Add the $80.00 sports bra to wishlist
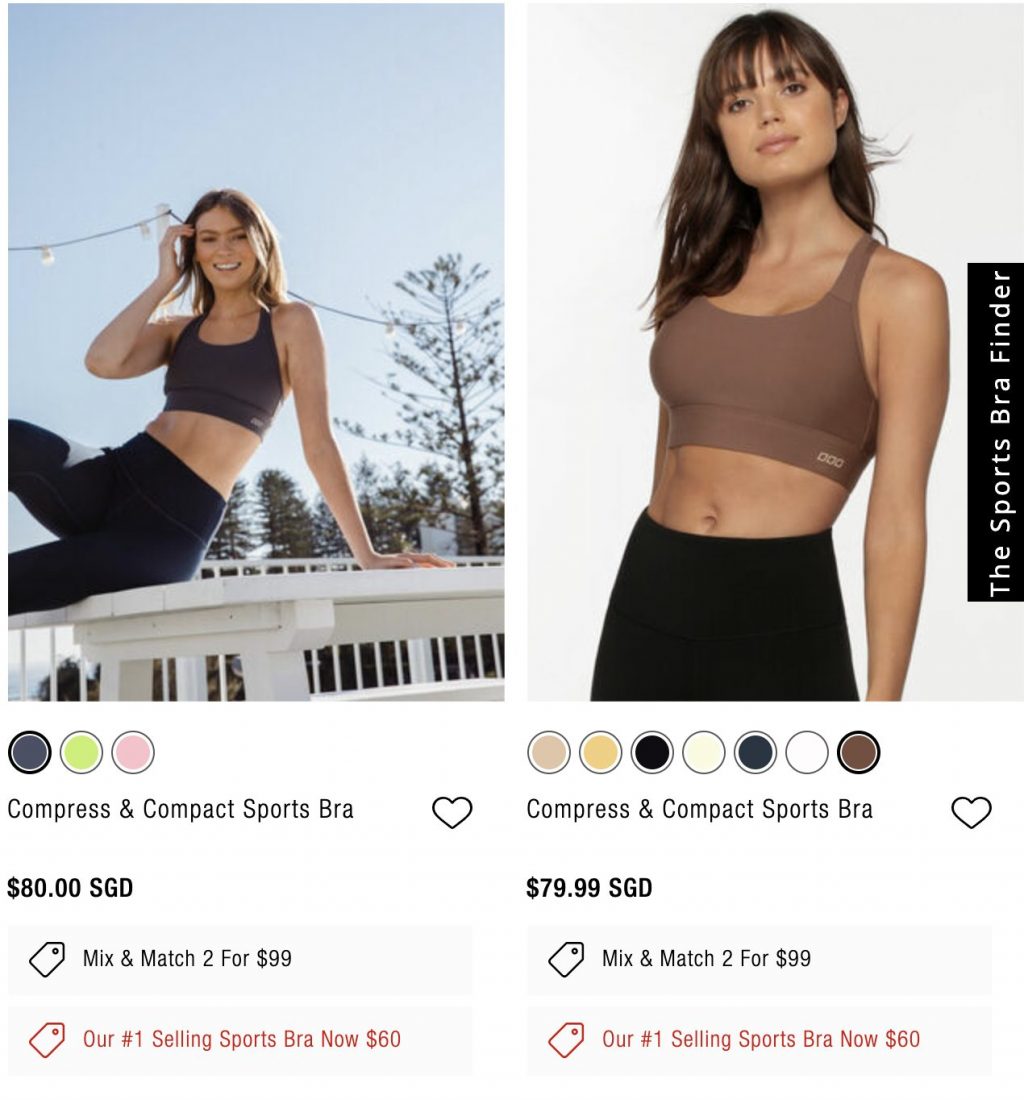This screenshot has height=1100, width=1024. (x=452, y=812)
